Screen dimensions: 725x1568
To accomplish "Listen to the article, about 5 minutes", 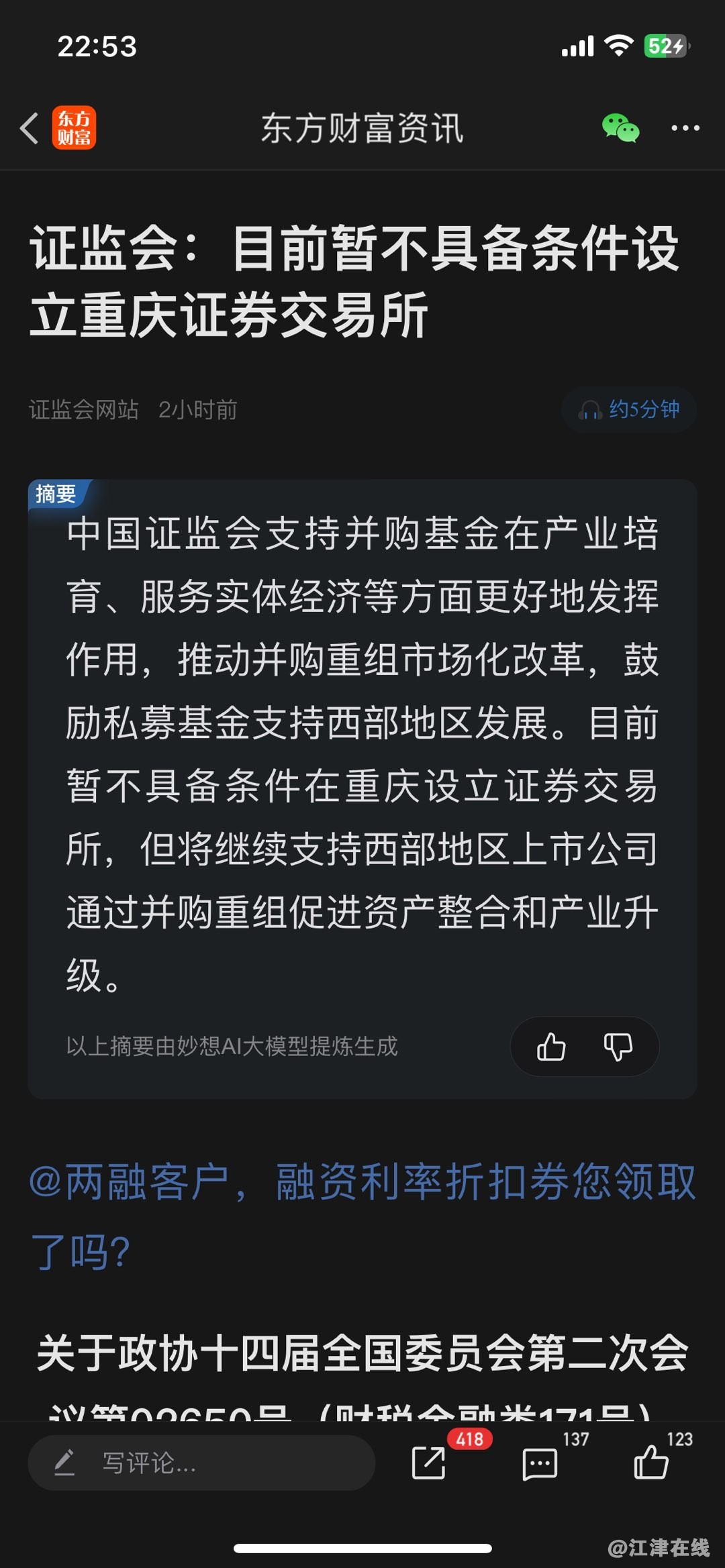I will (x=629, y=409).
